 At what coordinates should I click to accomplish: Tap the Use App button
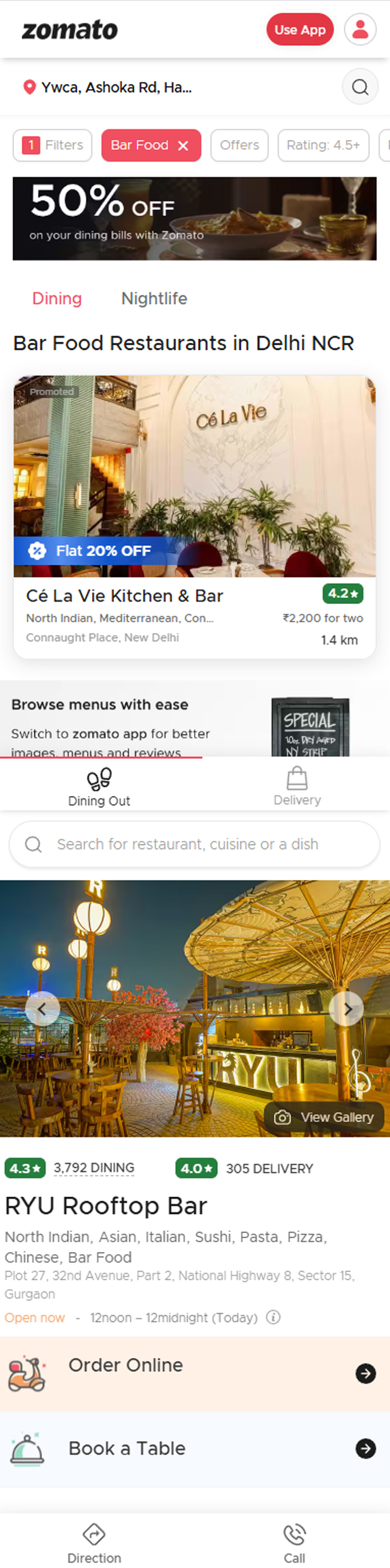(300, 29)
